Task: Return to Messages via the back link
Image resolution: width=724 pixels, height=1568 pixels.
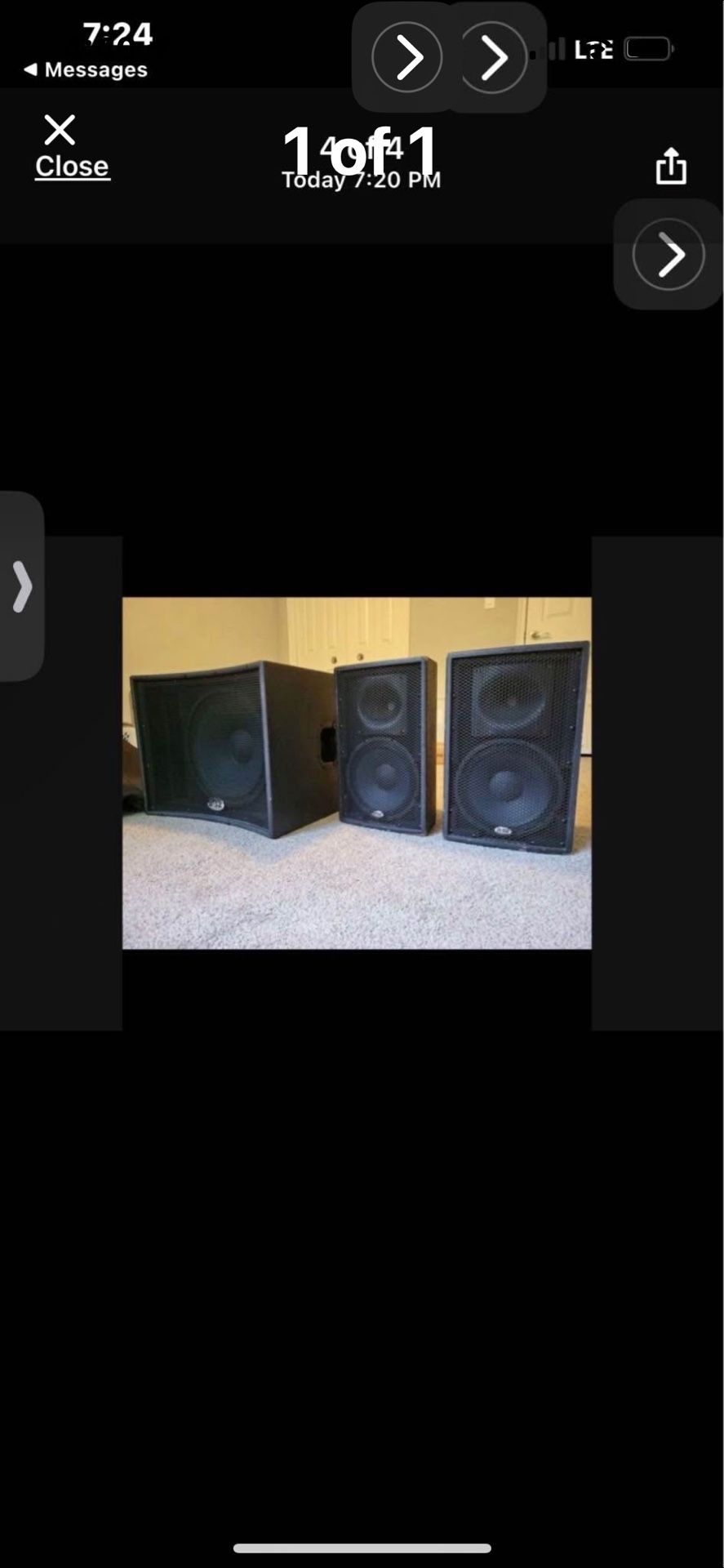Action: pos(86,70)
